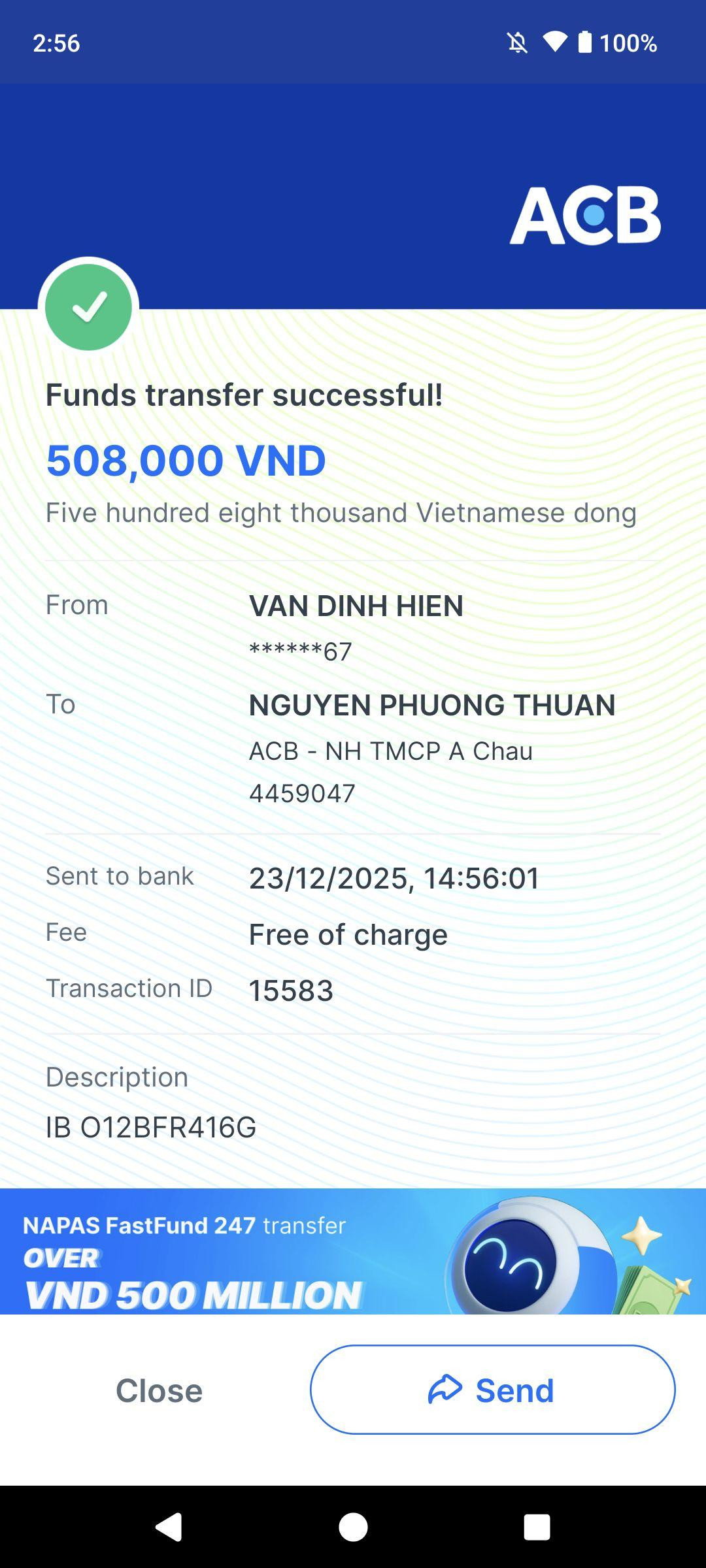Viewport: 706px width, 1568px height.
Task: Go back using the system back button
Action: coord(169,1527)
